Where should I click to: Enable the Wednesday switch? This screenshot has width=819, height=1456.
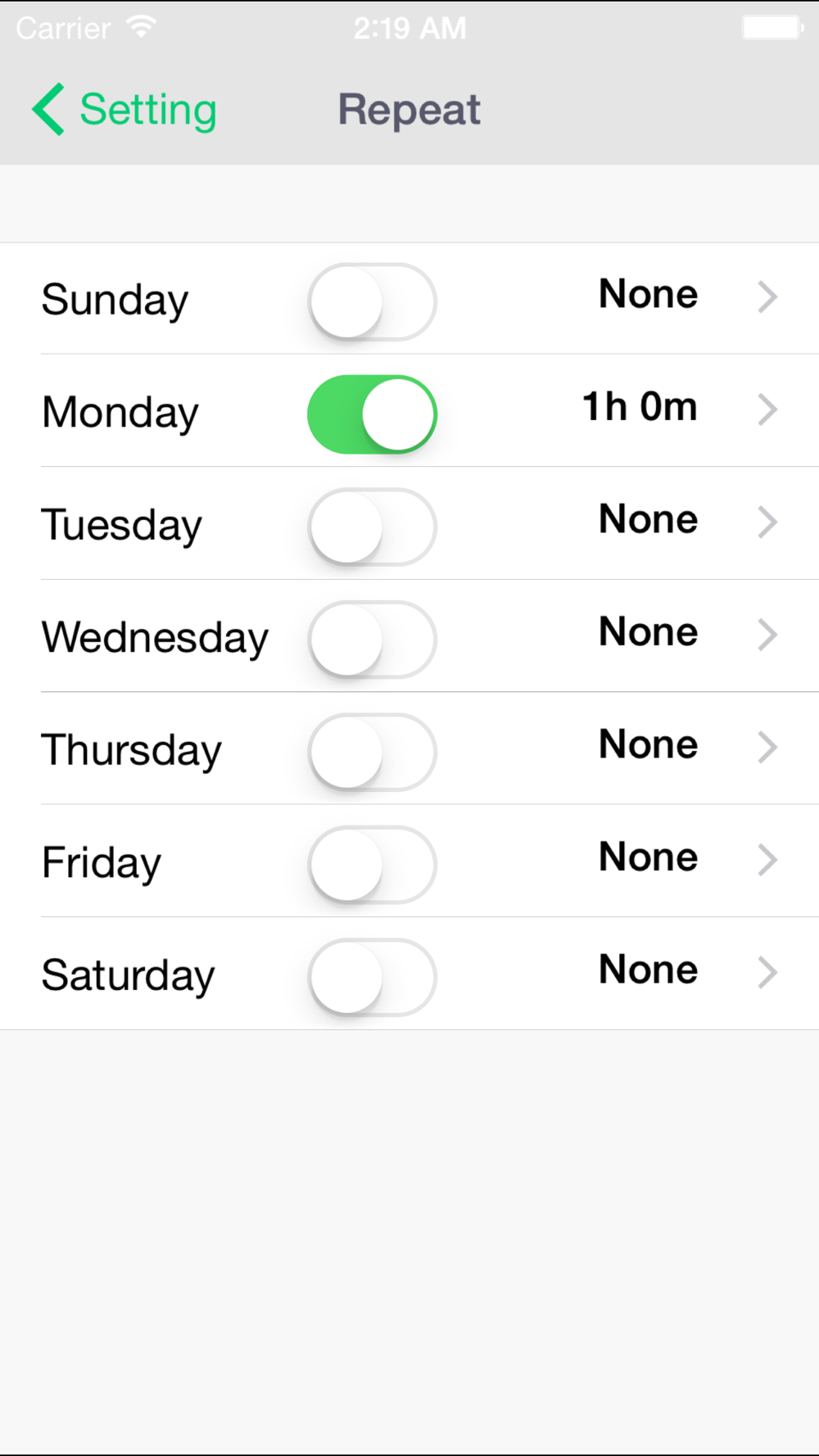372,640
